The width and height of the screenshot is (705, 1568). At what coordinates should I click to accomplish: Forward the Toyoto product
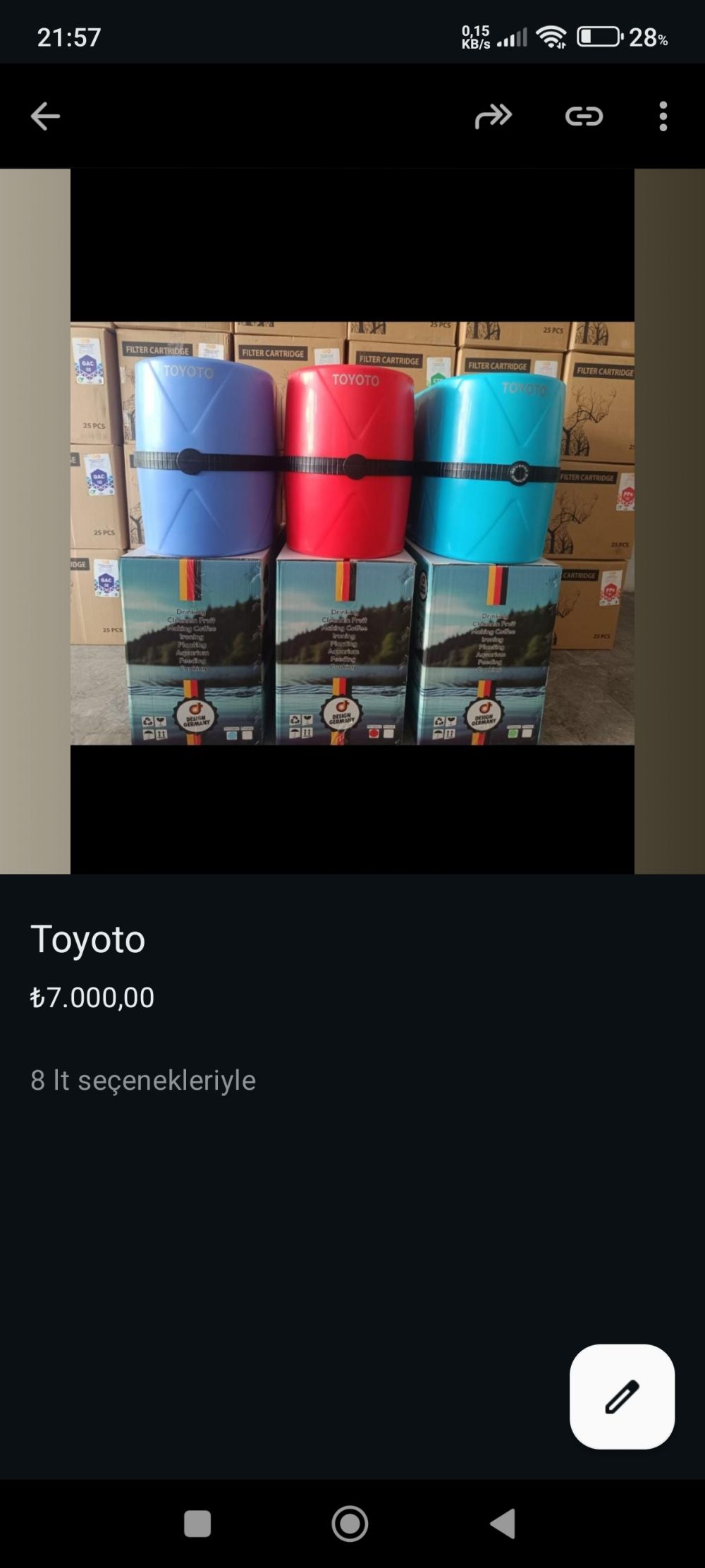tap(493, 116)
